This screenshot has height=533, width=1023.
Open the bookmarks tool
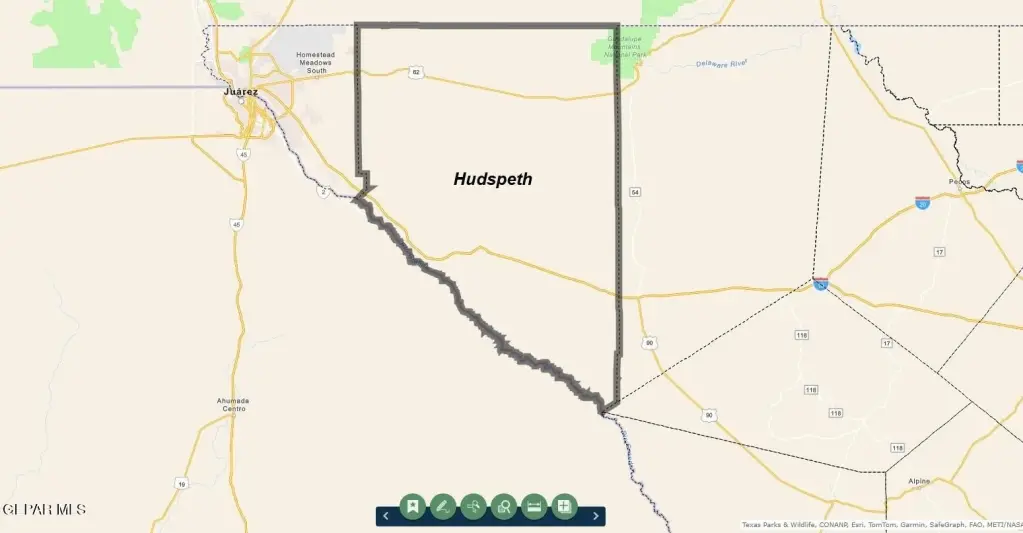(x=412, y=507)
